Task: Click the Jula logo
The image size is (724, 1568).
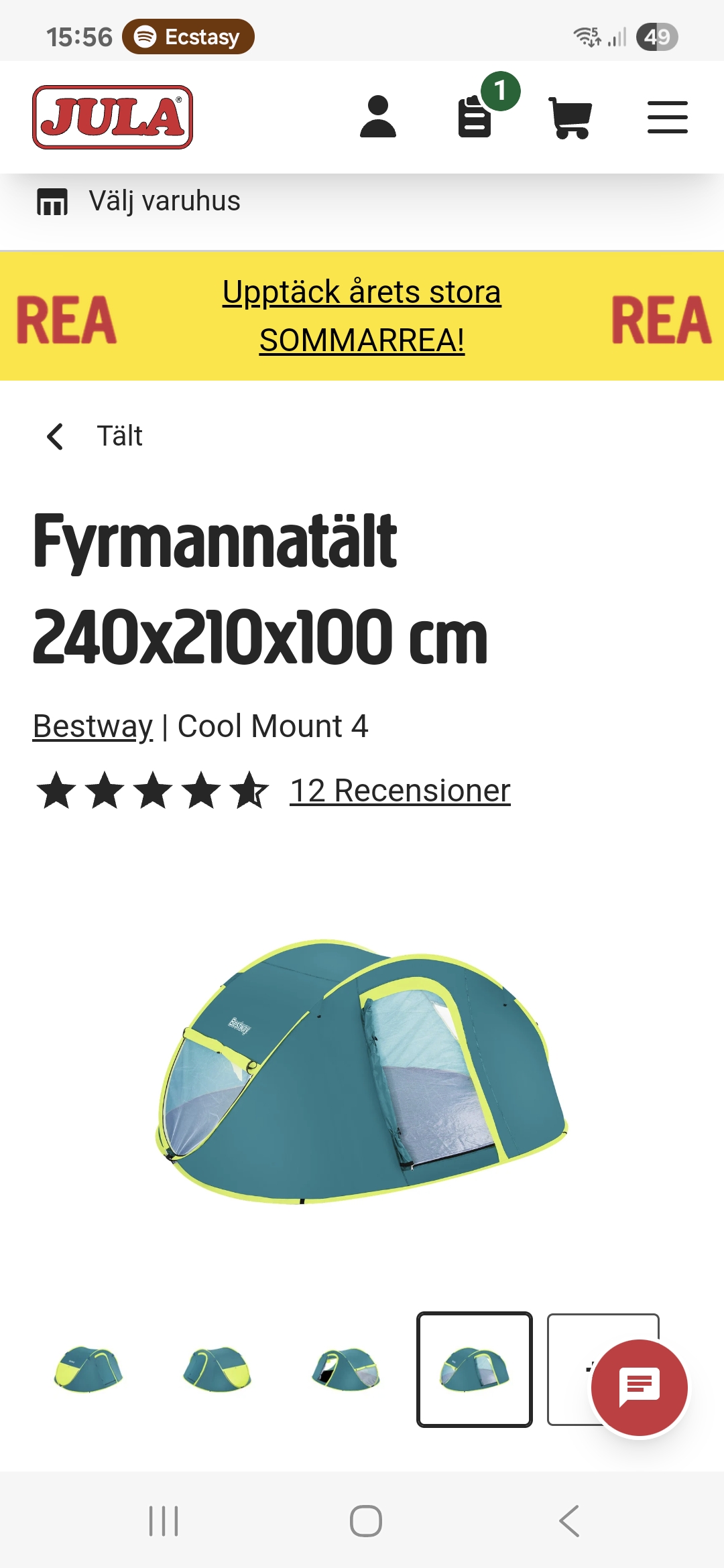Action: pos(112,117)
